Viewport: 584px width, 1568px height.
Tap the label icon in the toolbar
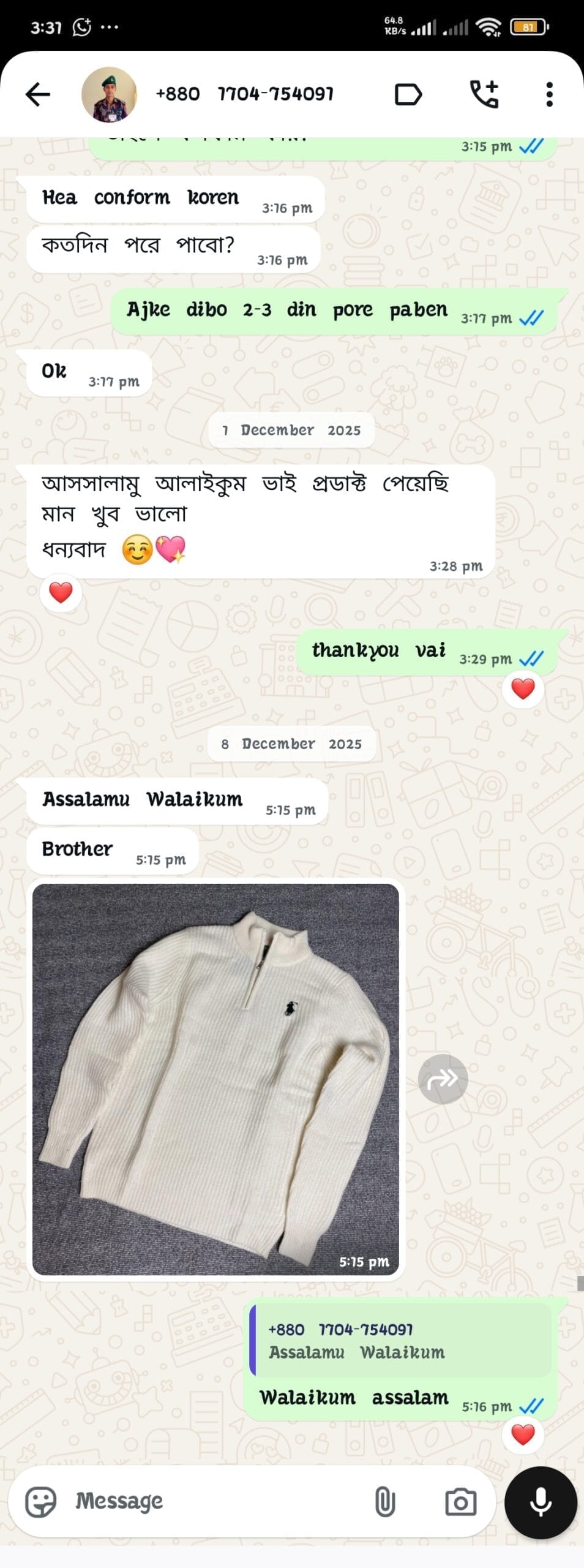click(x=408, y=94)
